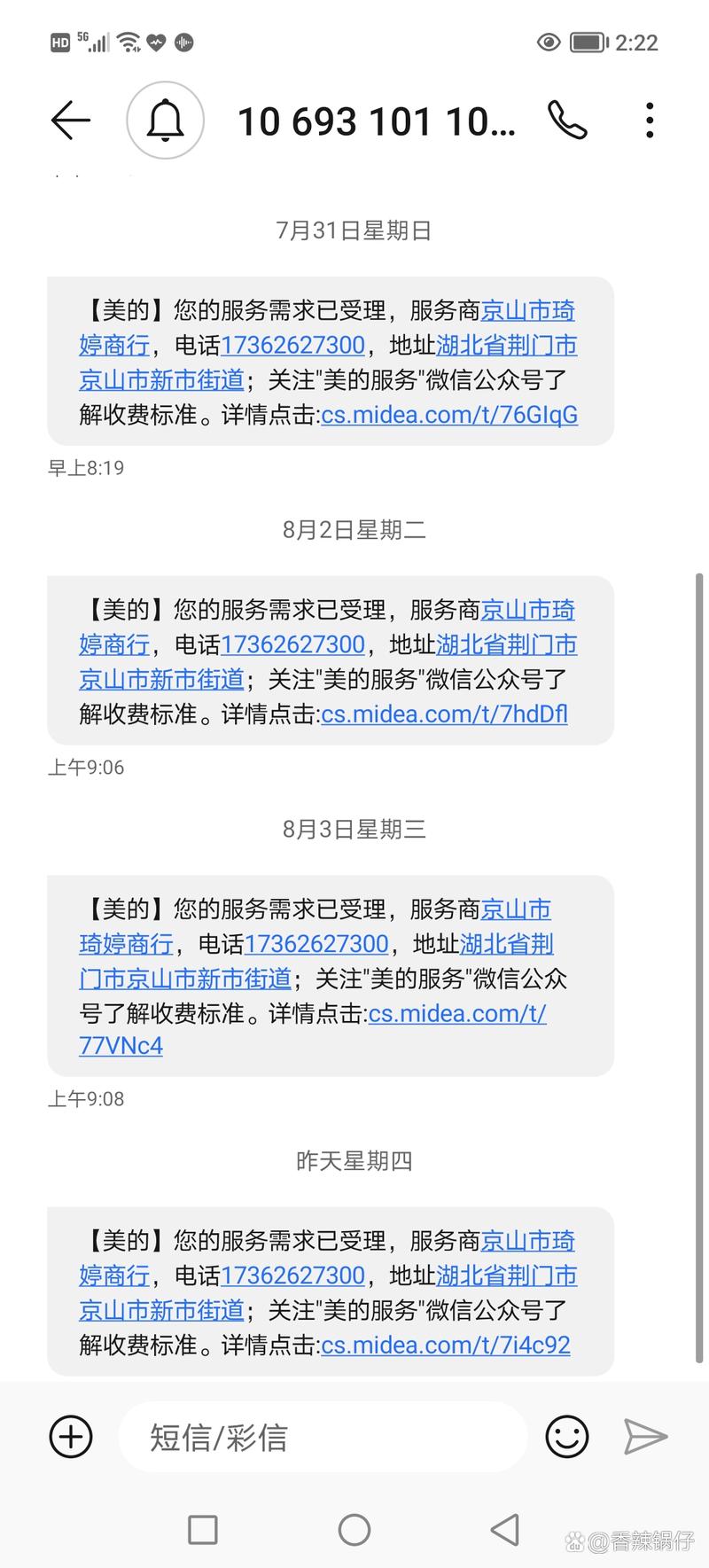Tap the home circle navigation button
Viewport: 709px width, 1568px height.
354,1530
